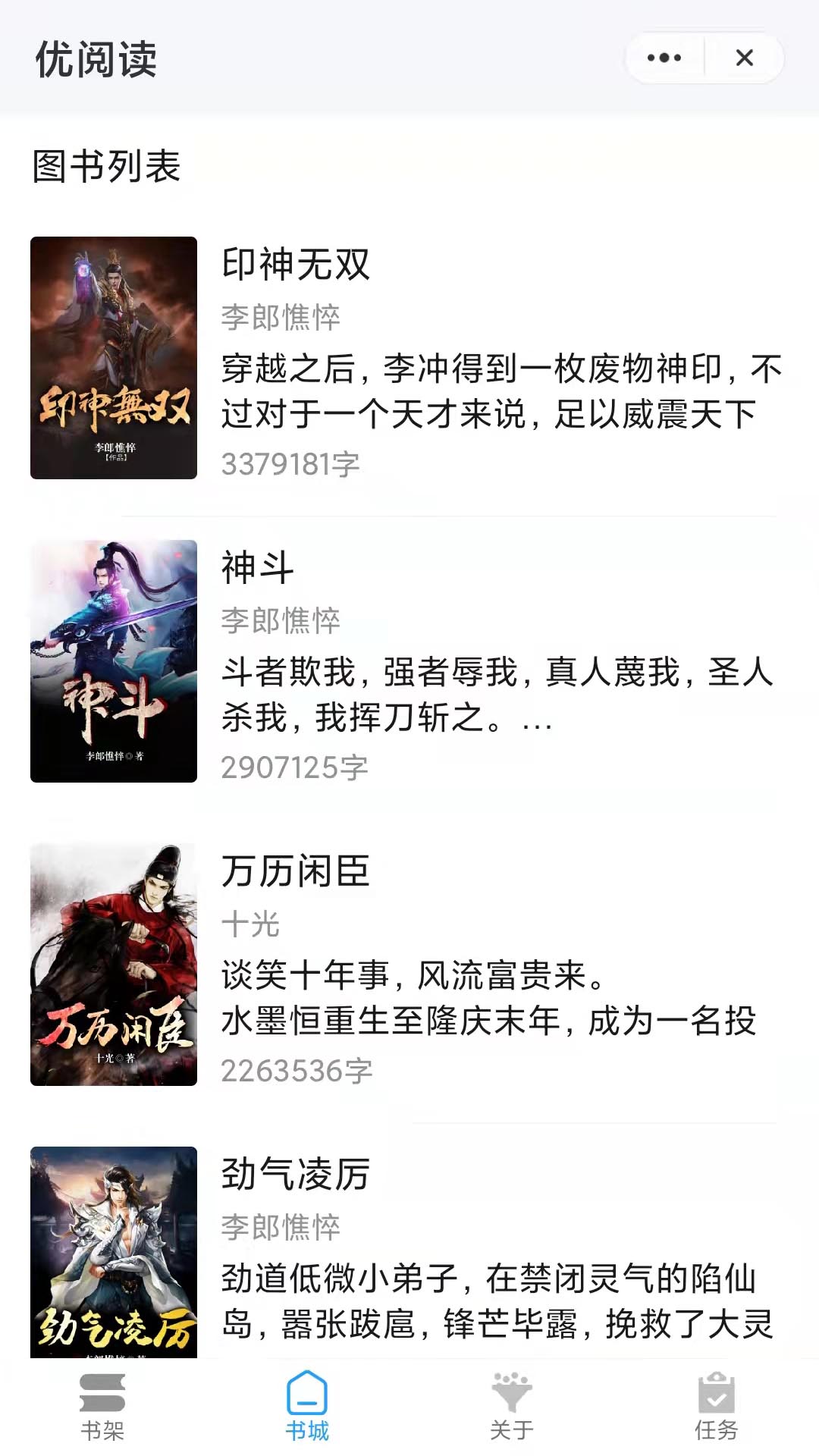
Task: Open the book 劲气凌厉
Action: 409,1251
